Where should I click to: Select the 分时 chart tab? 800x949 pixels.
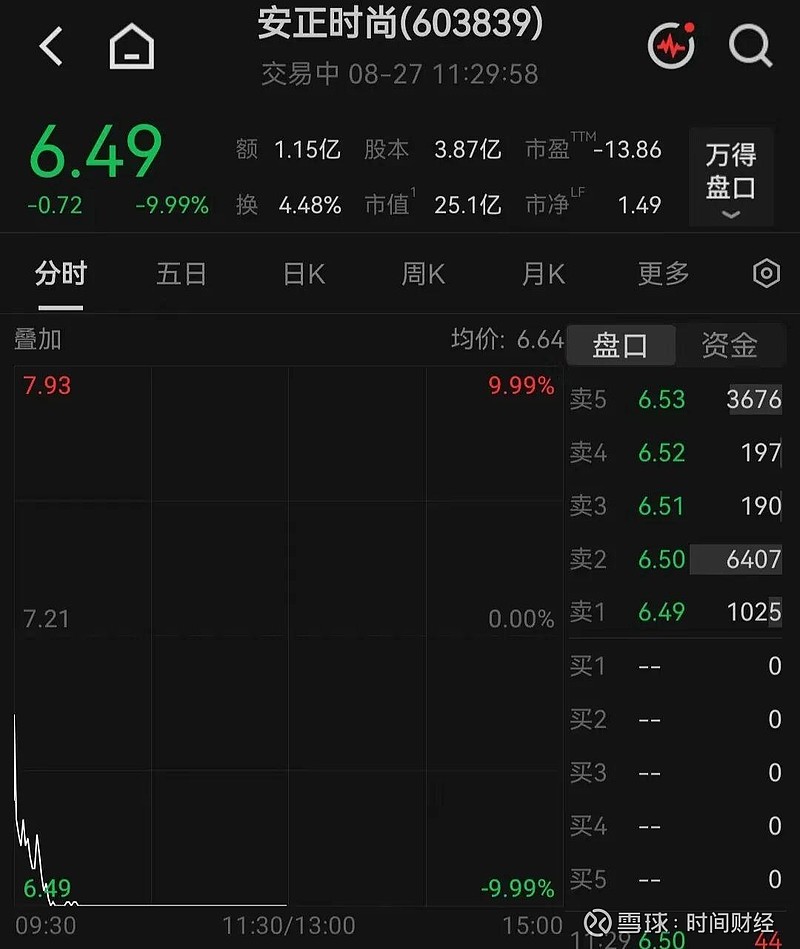(x=61, y=274)
